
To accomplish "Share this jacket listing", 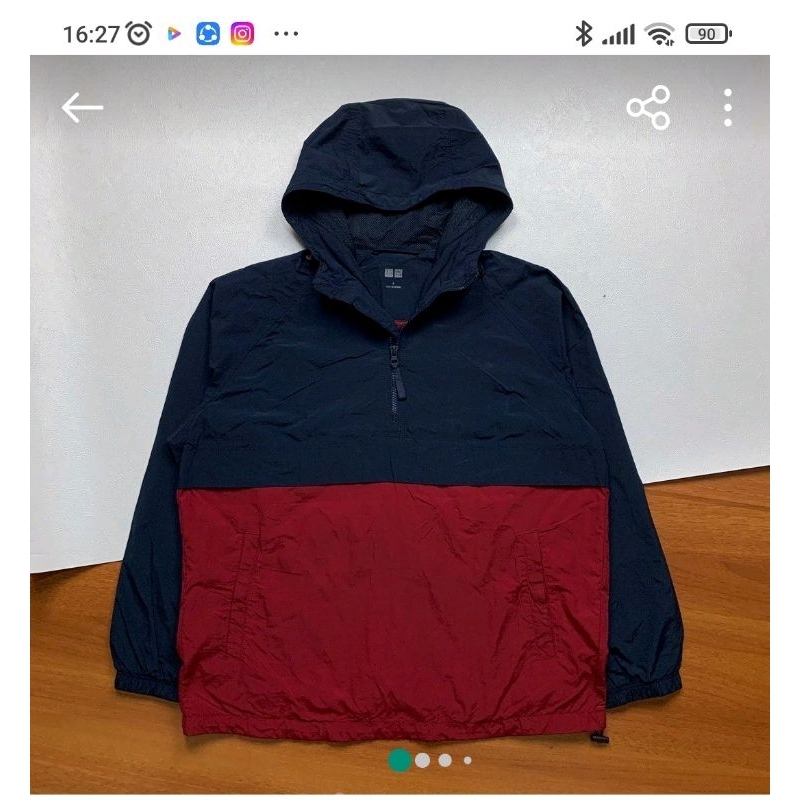I will tap(648, 107).
